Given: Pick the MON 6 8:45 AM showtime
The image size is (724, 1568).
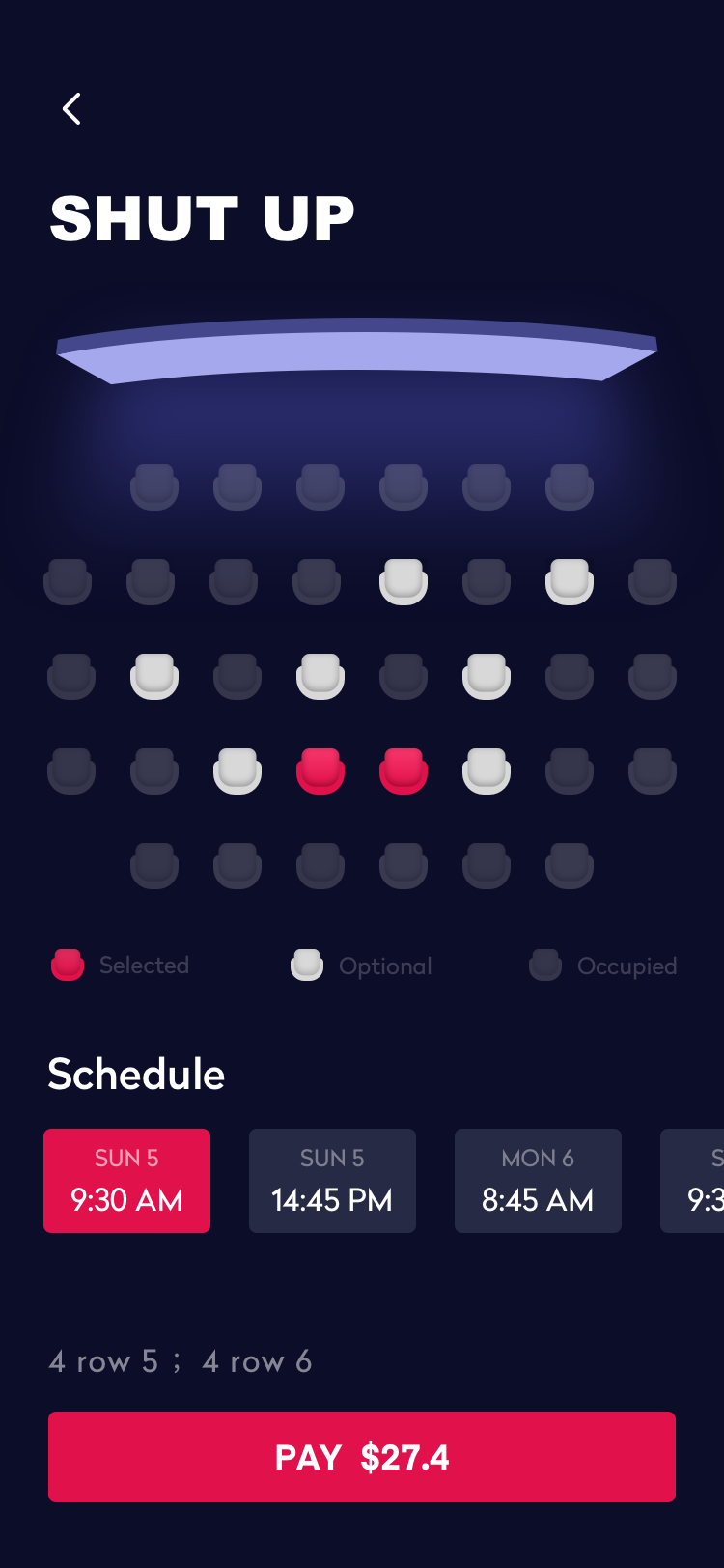Looking at the screenshot, I should [x=538, y=1181].
